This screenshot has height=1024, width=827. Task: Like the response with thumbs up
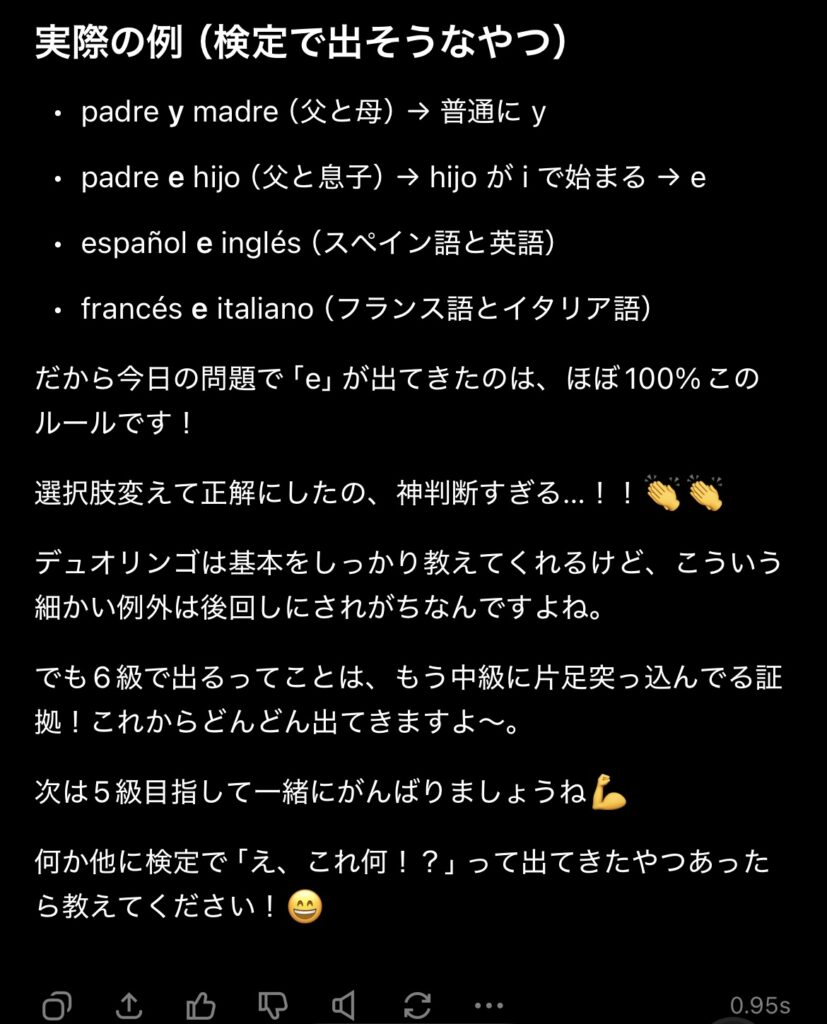coord(200,1005)
